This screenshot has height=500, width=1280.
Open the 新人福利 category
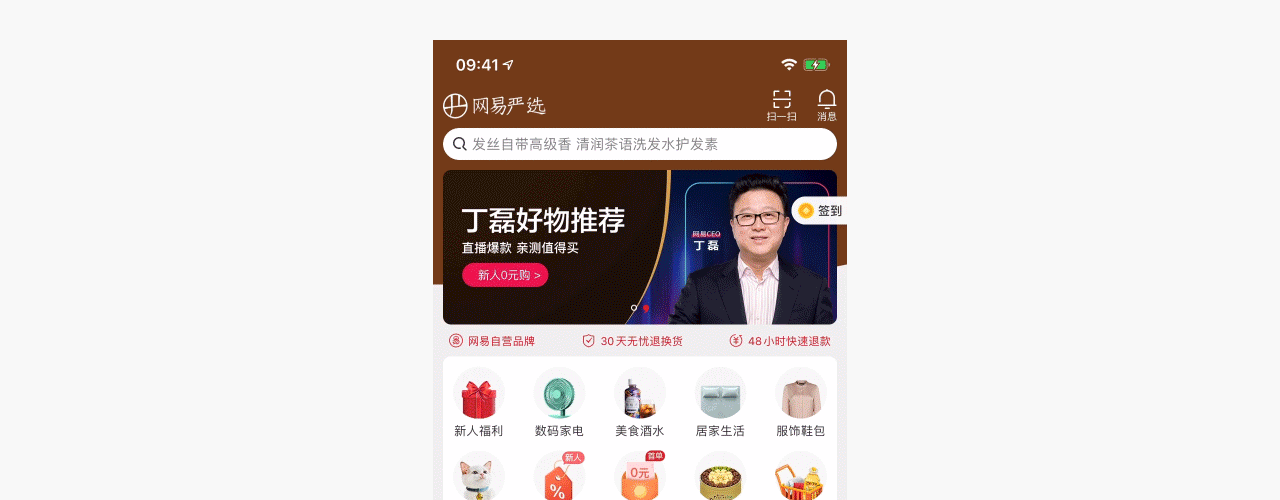479,402
